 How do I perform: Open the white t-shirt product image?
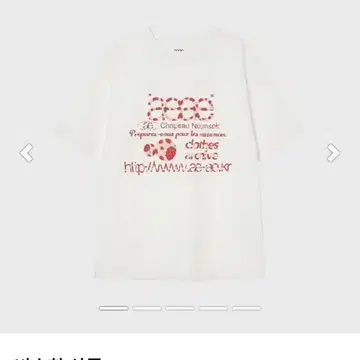180,152
